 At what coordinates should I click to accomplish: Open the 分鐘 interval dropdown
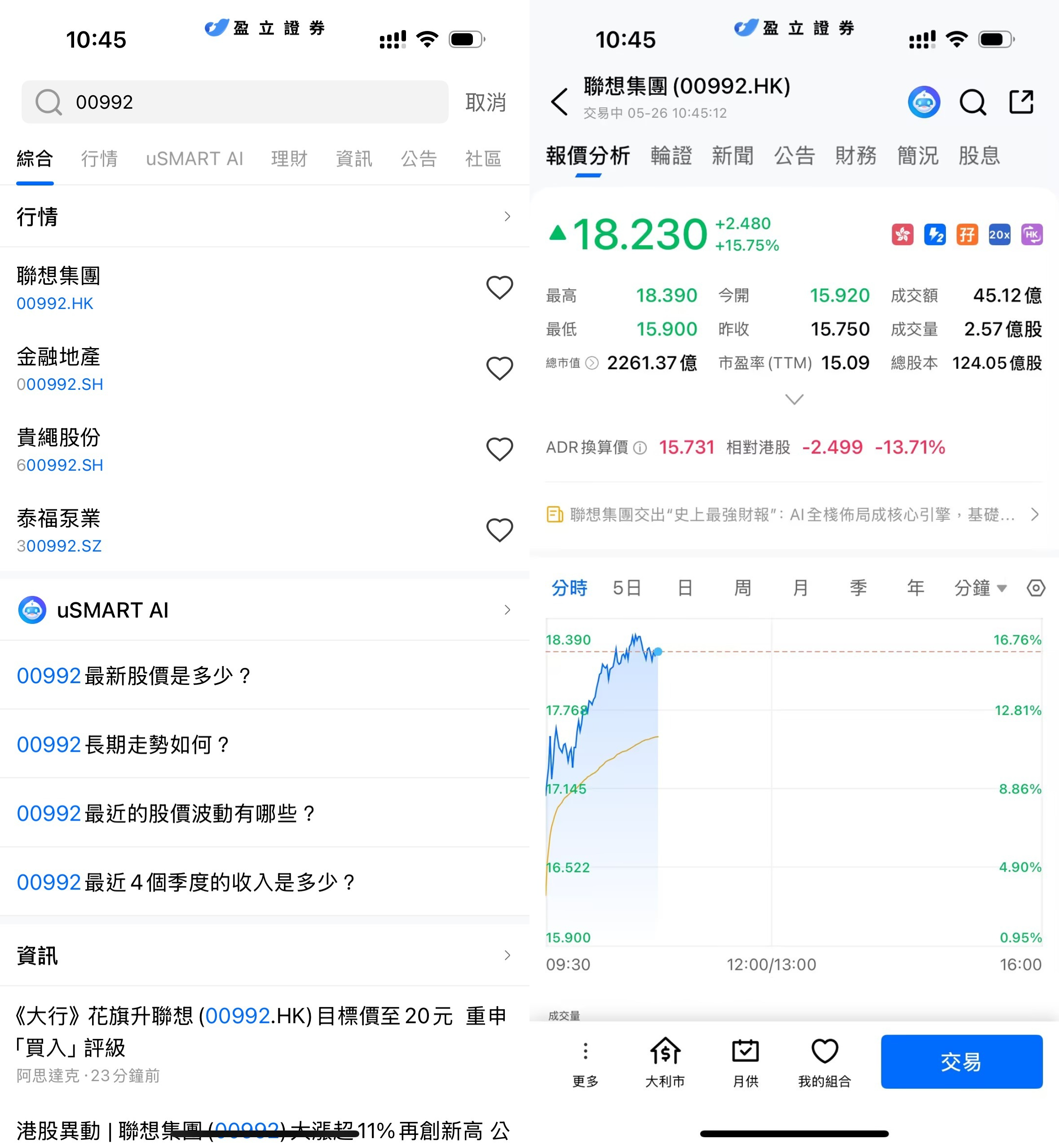(x=980, y=588)
